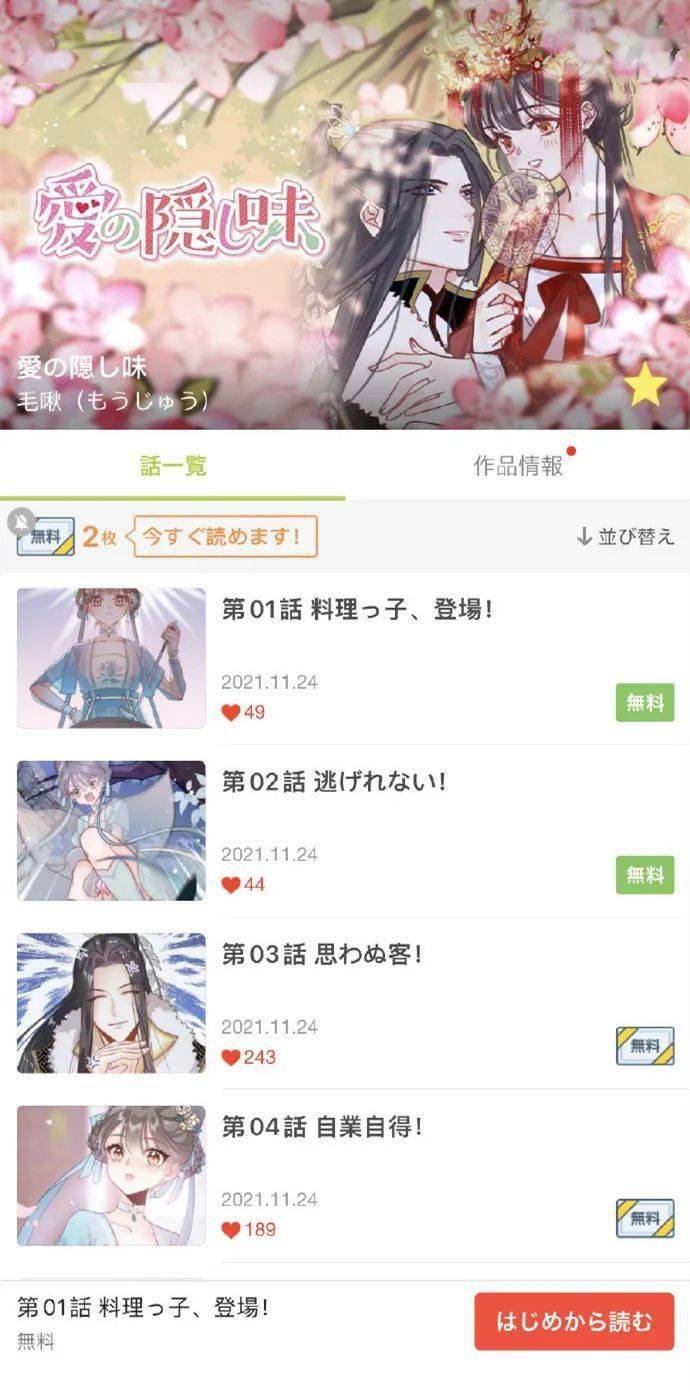Open episode 第04話 自業自得!
This screenshot has width=690, height=1392.
click(345, 1175)
